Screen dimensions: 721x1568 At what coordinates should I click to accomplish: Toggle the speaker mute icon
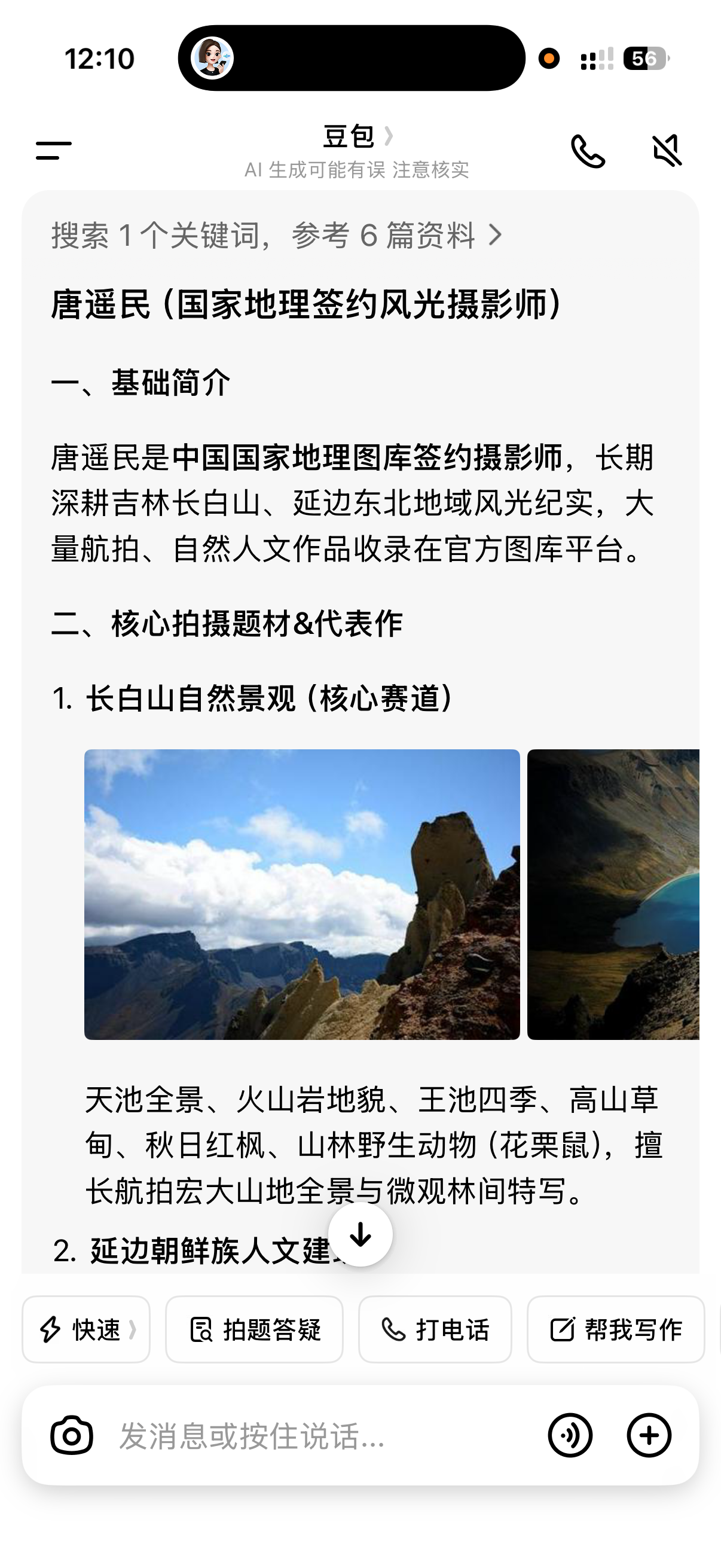[x=667, y=150]
